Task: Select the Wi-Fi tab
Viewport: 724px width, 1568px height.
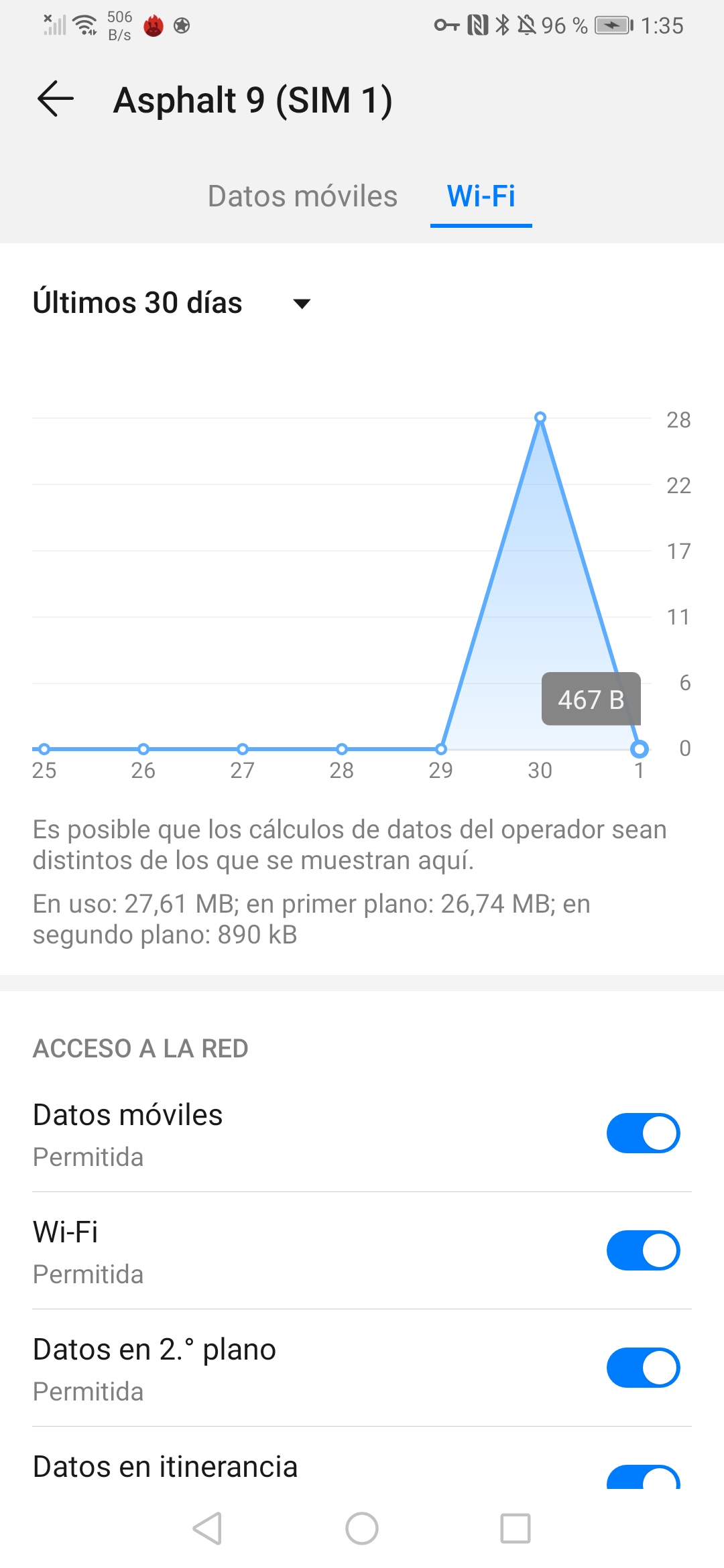Action: tap(481, 196)
